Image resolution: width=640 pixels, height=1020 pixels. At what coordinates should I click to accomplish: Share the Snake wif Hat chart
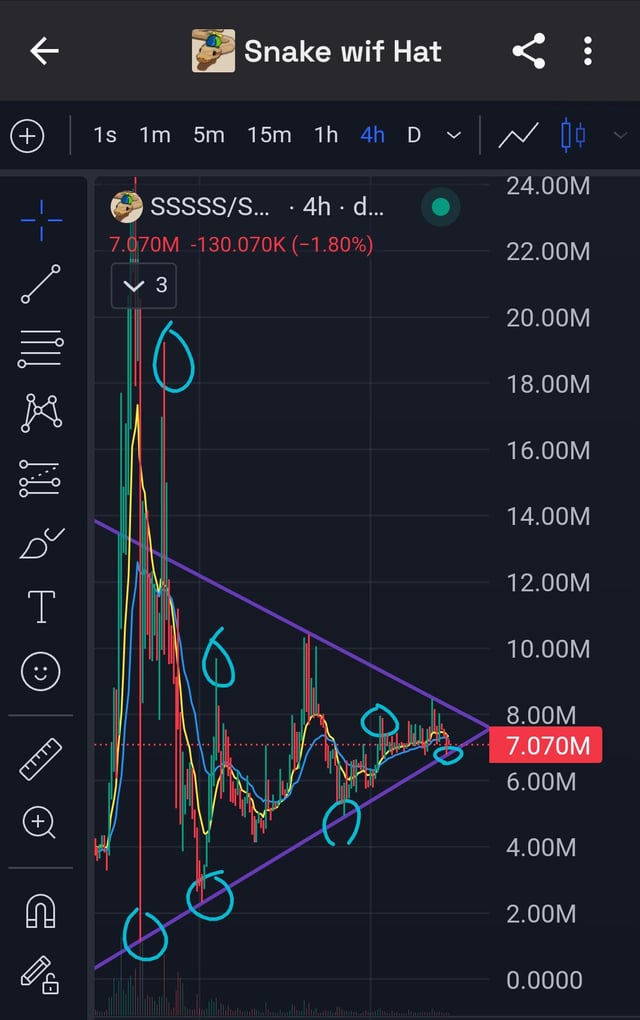click(x=528, y=51)
